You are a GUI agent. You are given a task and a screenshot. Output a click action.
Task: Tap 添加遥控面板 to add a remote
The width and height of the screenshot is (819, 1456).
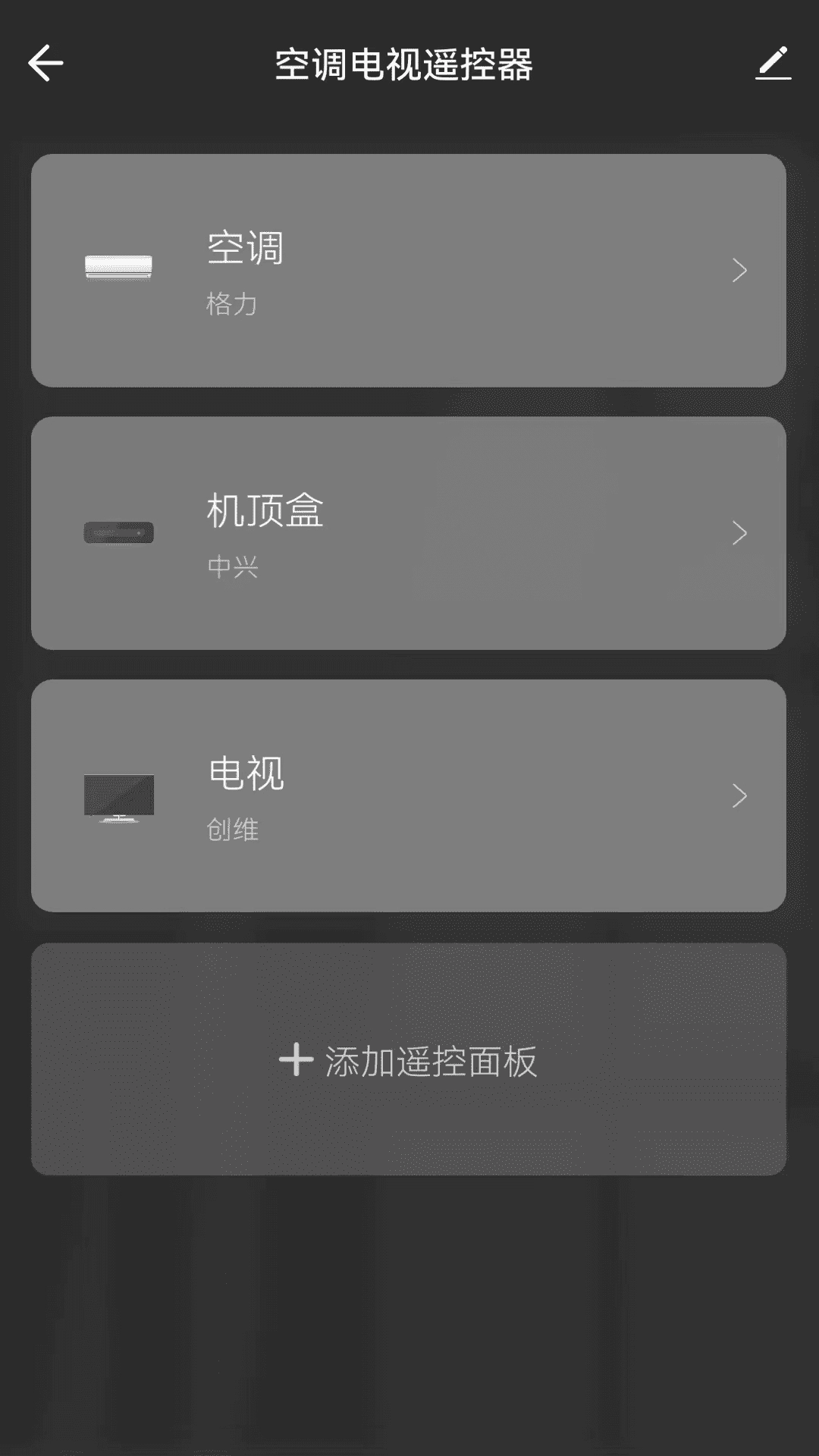pyautogui.click(x=409, y=1062)
